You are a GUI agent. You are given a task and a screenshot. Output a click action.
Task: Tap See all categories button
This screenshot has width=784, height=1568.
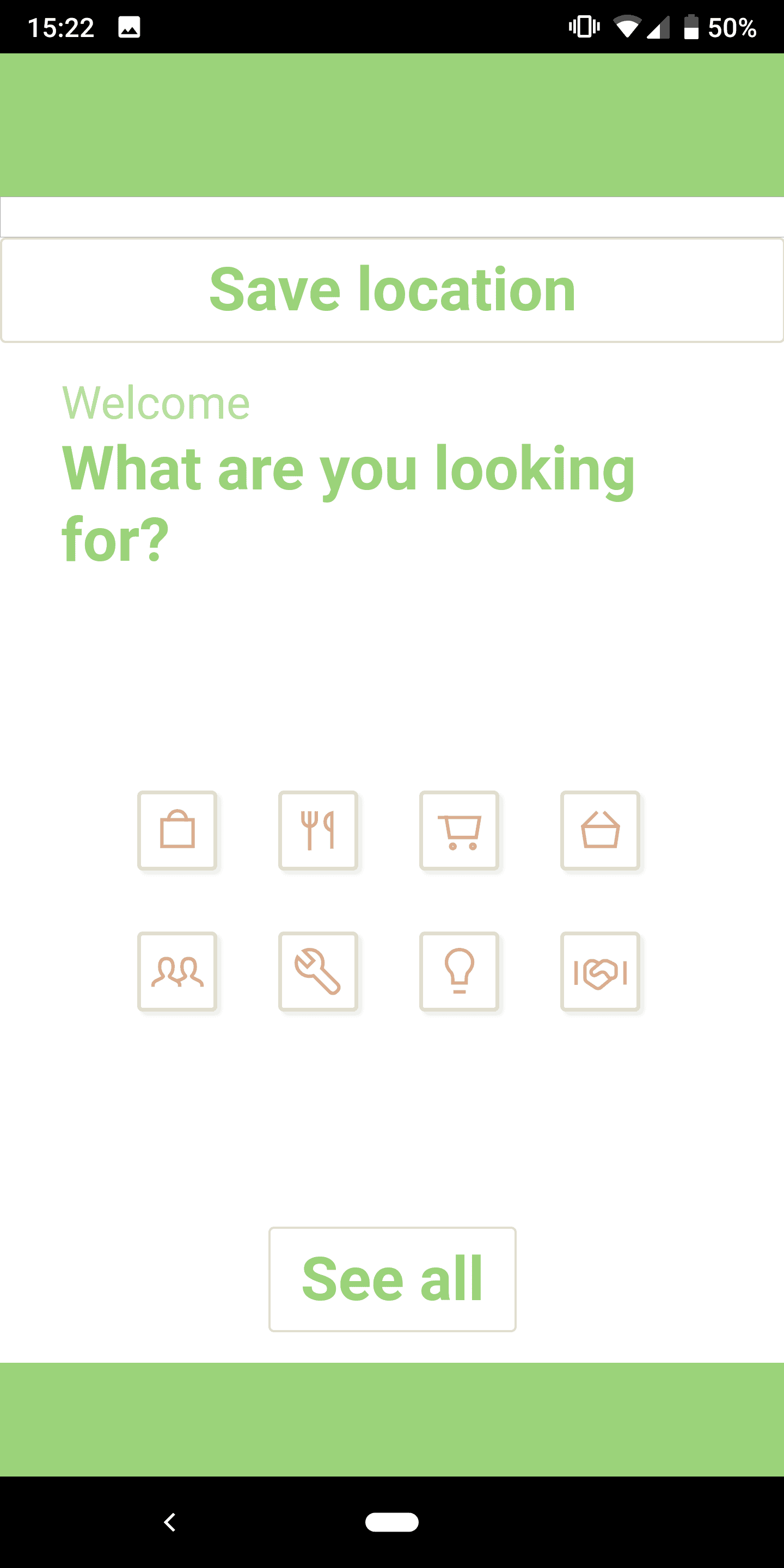[x=392, y=1279]
